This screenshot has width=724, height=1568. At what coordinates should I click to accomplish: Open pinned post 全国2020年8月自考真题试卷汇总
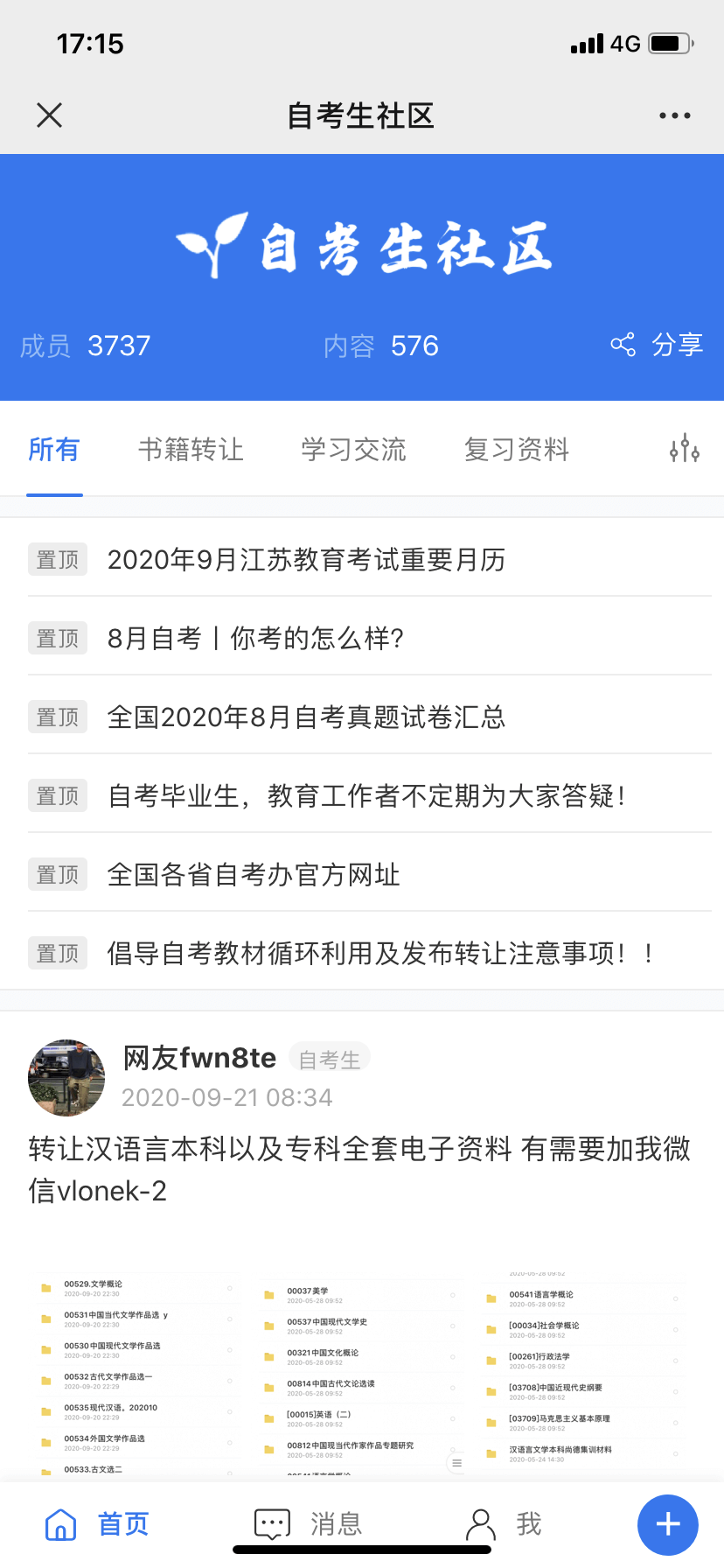(306, 717)
